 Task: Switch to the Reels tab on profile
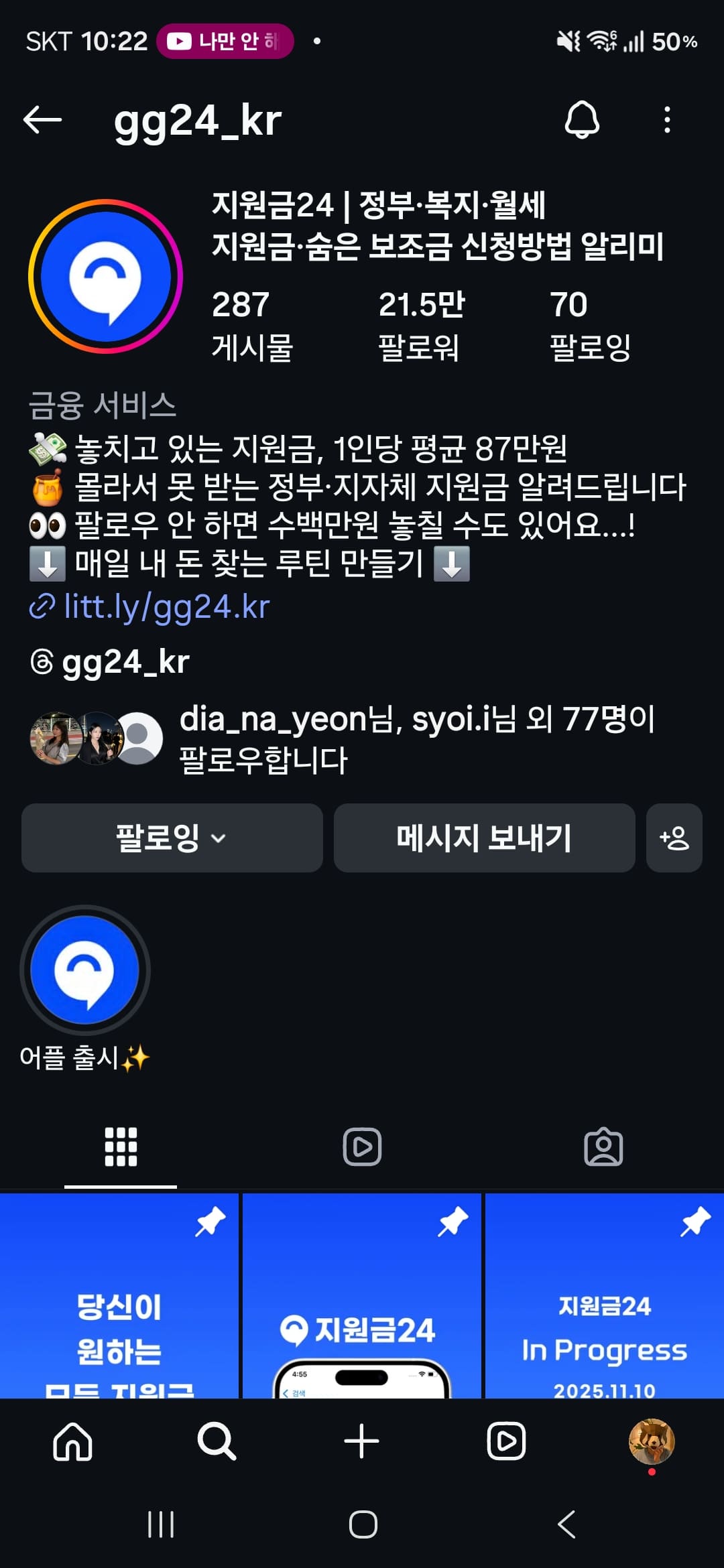coord(362,1147)
